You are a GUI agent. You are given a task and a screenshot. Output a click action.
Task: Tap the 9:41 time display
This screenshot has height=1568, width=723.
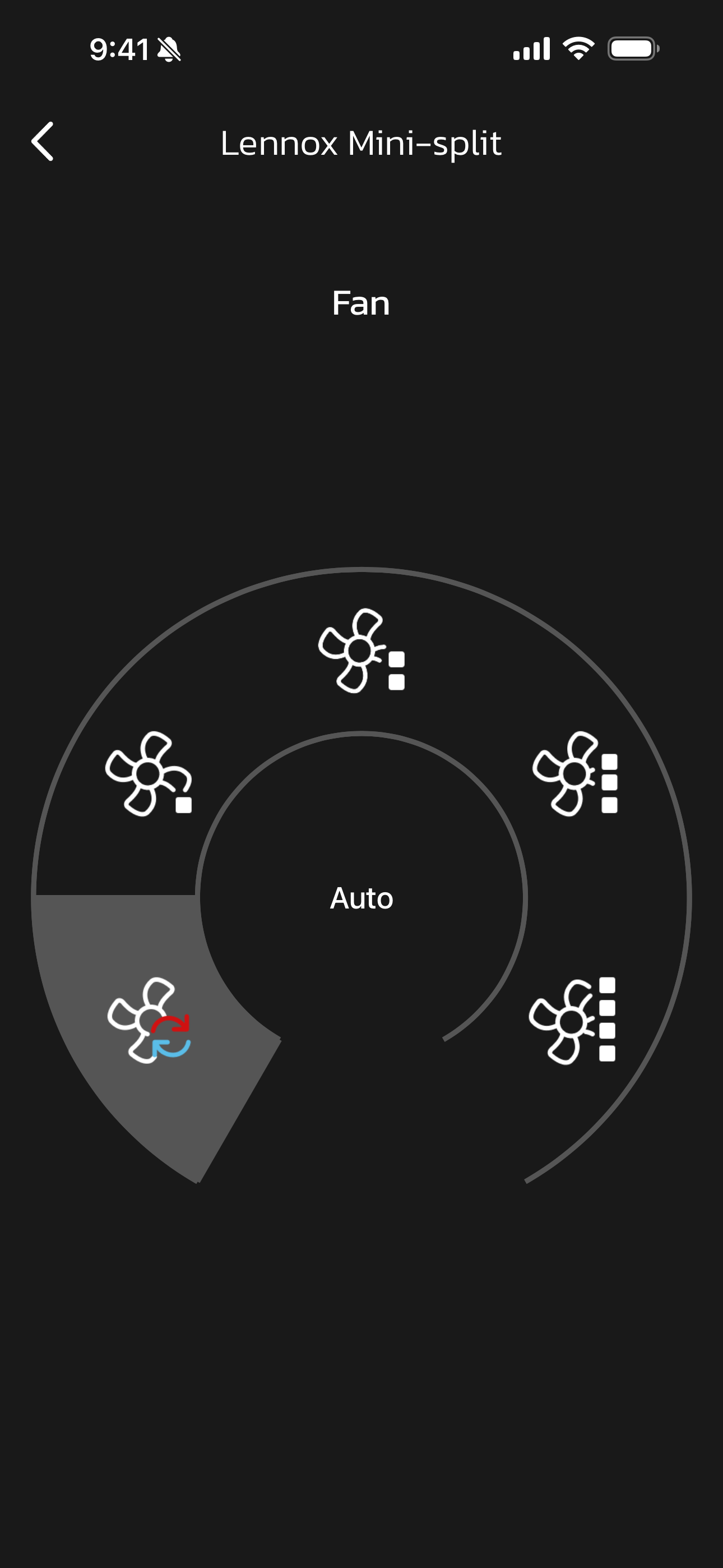(x=119, y=49)
